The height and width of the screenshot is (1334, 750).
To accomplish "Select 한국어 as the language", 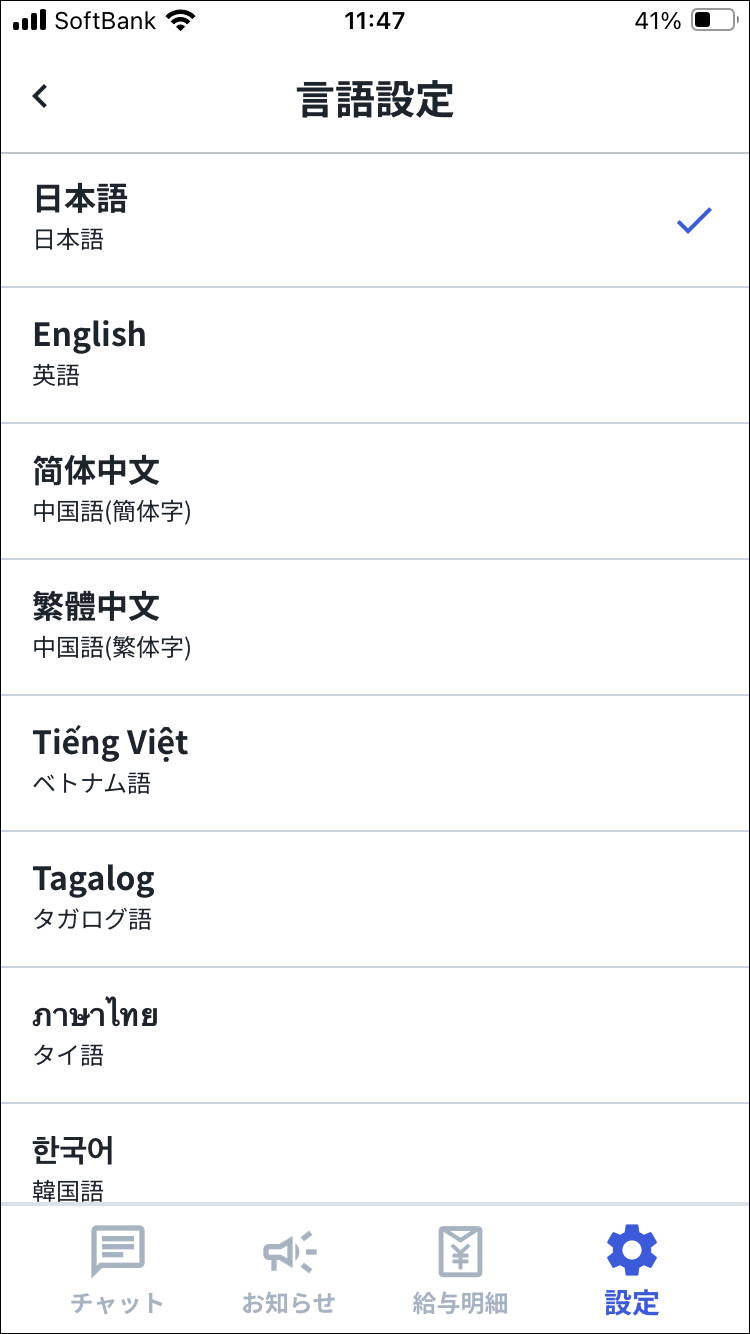I will 375,1160.
